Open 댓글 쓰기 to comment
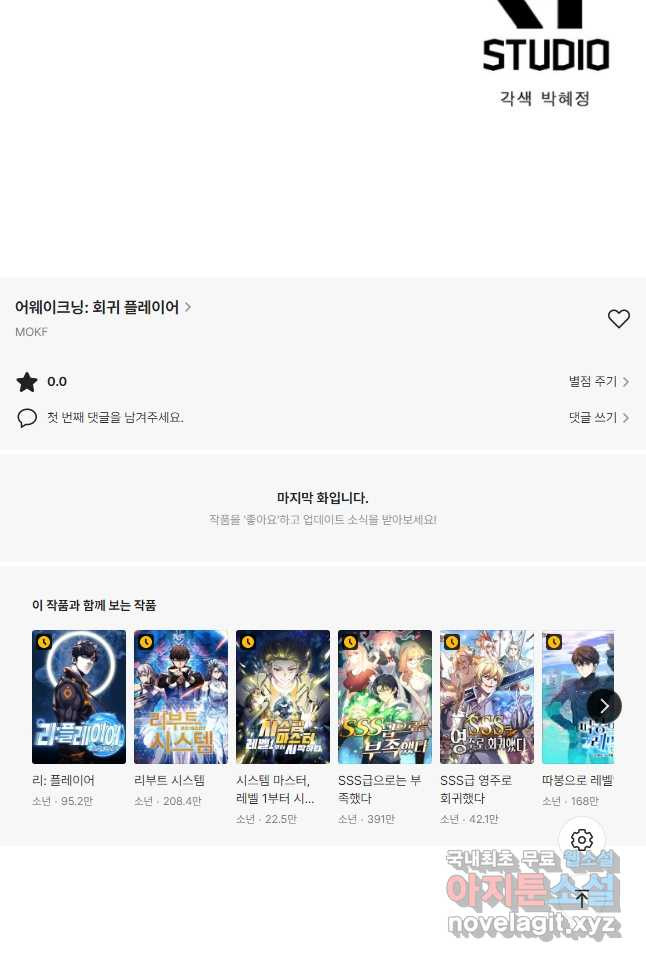This screenshot has height=962, width=646. coord(598,418)
